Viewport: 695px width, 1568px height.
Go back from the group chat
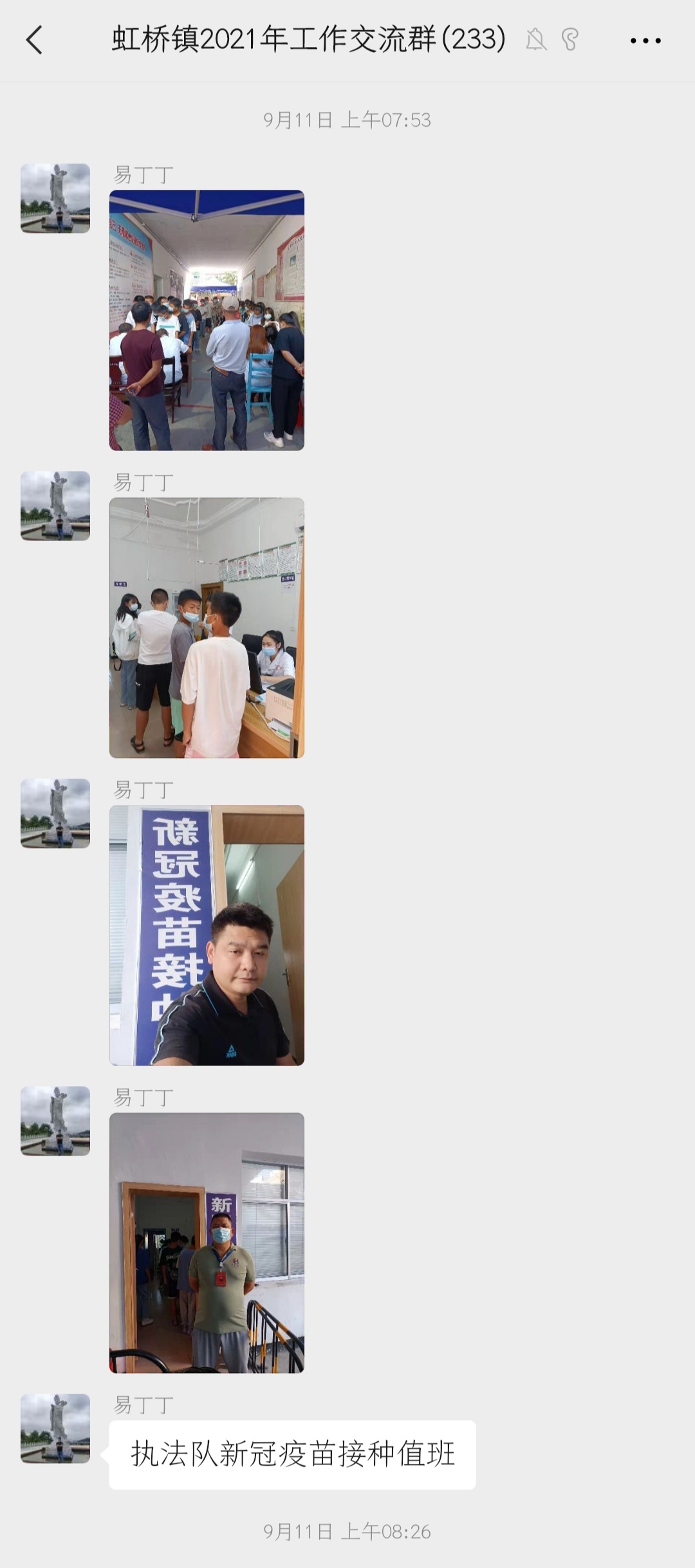coord(35,40)
